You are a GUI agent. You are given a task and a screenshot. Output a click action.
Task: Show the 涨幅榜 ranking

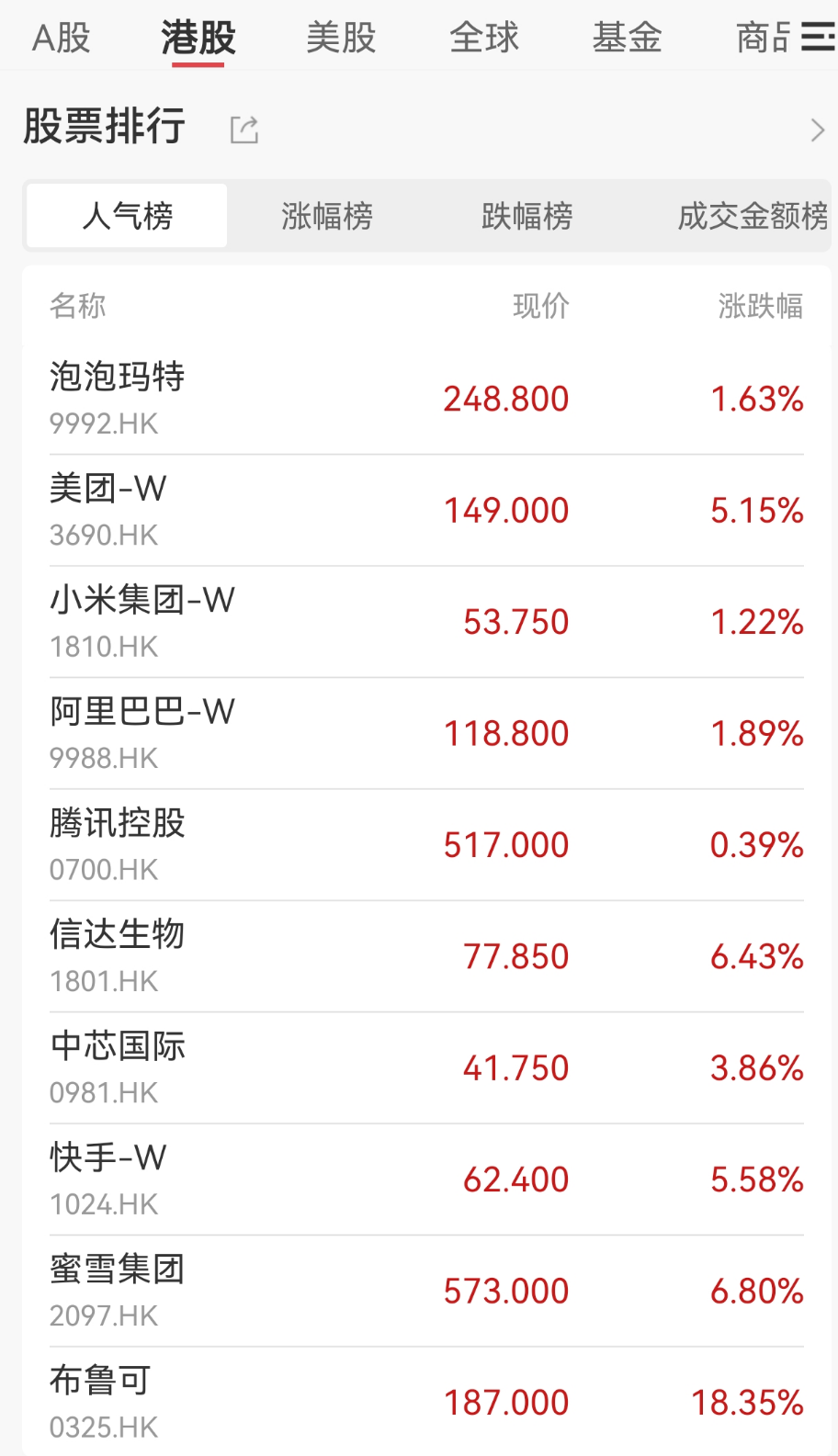click(327, 217)
